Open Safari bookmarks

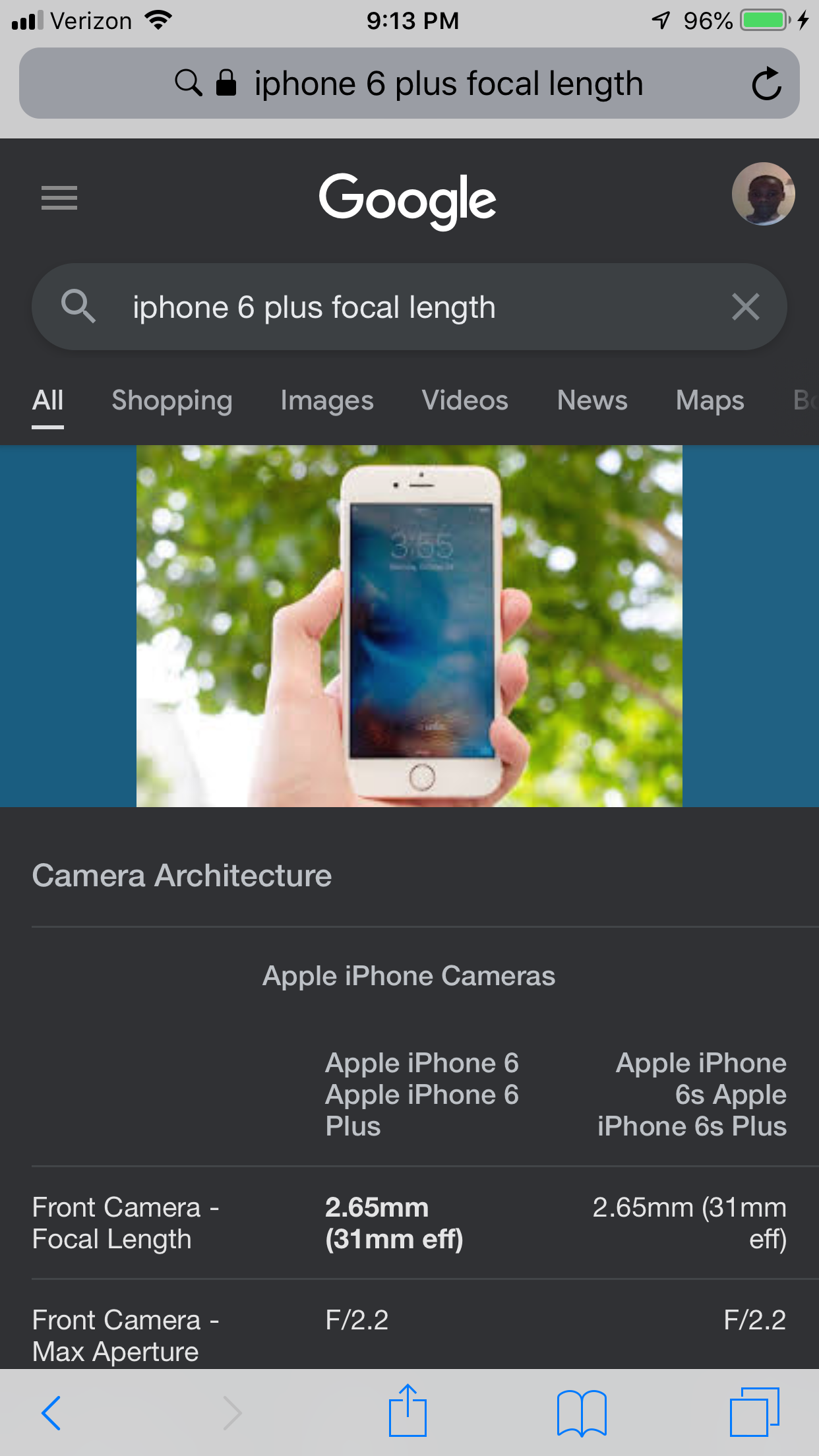[x=582, y=1412]
